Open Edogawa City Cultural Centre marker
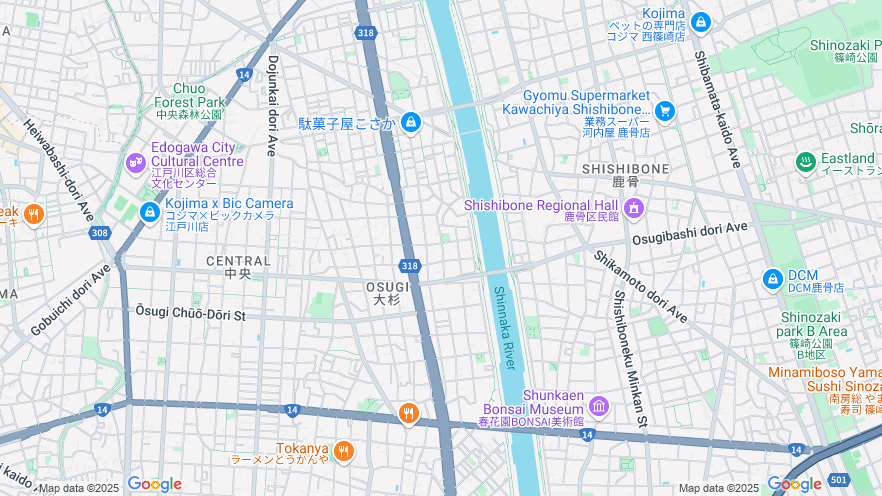 (135, 162)
